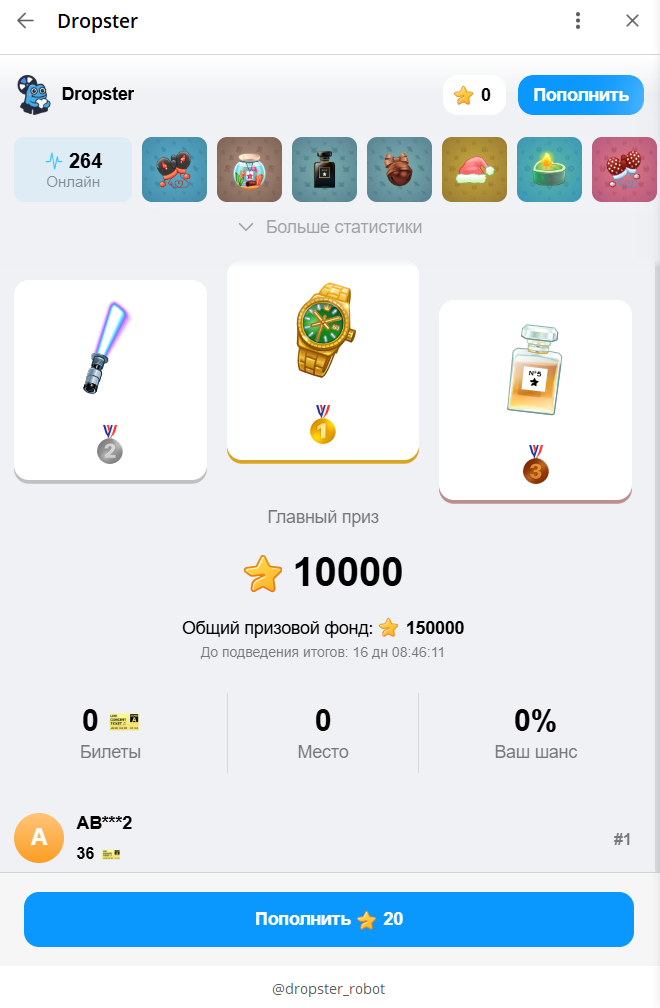Open the jar gift tile
The height and width of the screenshot is (1008, 660).
pos(249,169)
